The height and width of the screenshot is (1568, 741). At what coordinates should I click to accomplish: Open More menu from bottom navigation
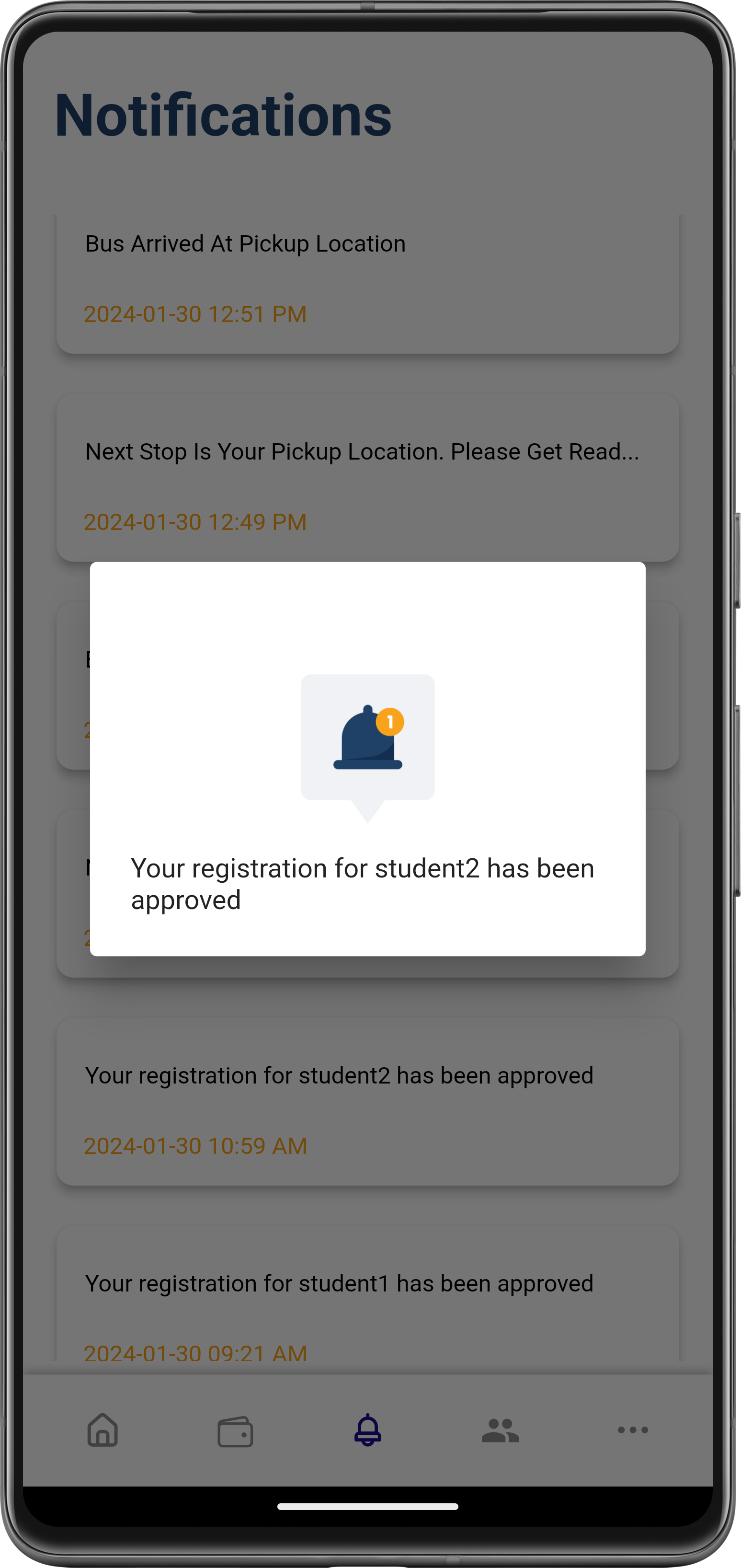coord(632,1431)
